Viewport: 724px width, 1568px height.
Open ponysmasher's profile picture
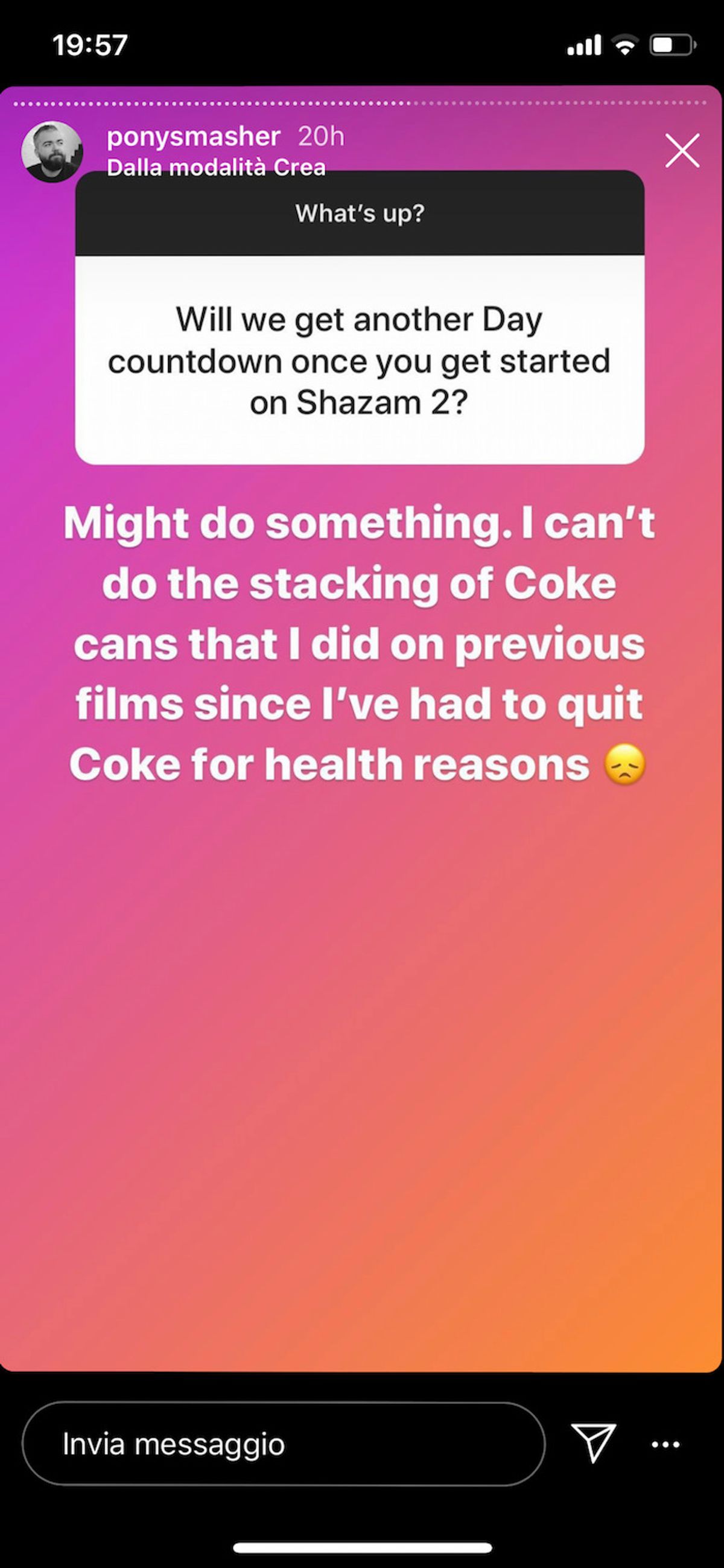click(x=52, y=151)
